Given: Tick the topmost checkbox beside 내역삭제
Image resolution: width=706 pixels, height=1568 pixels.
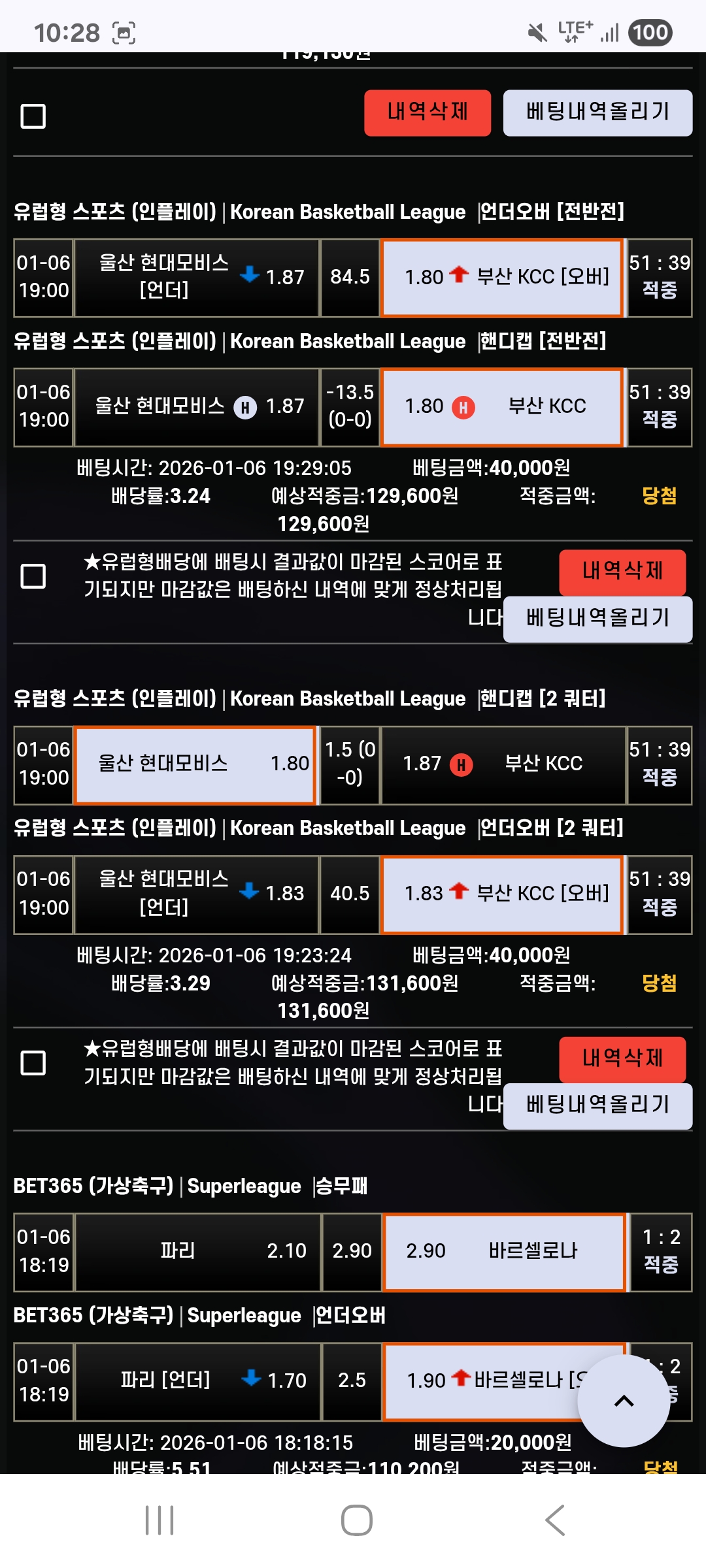Looking at the screenshot, I should click(33, 116).
